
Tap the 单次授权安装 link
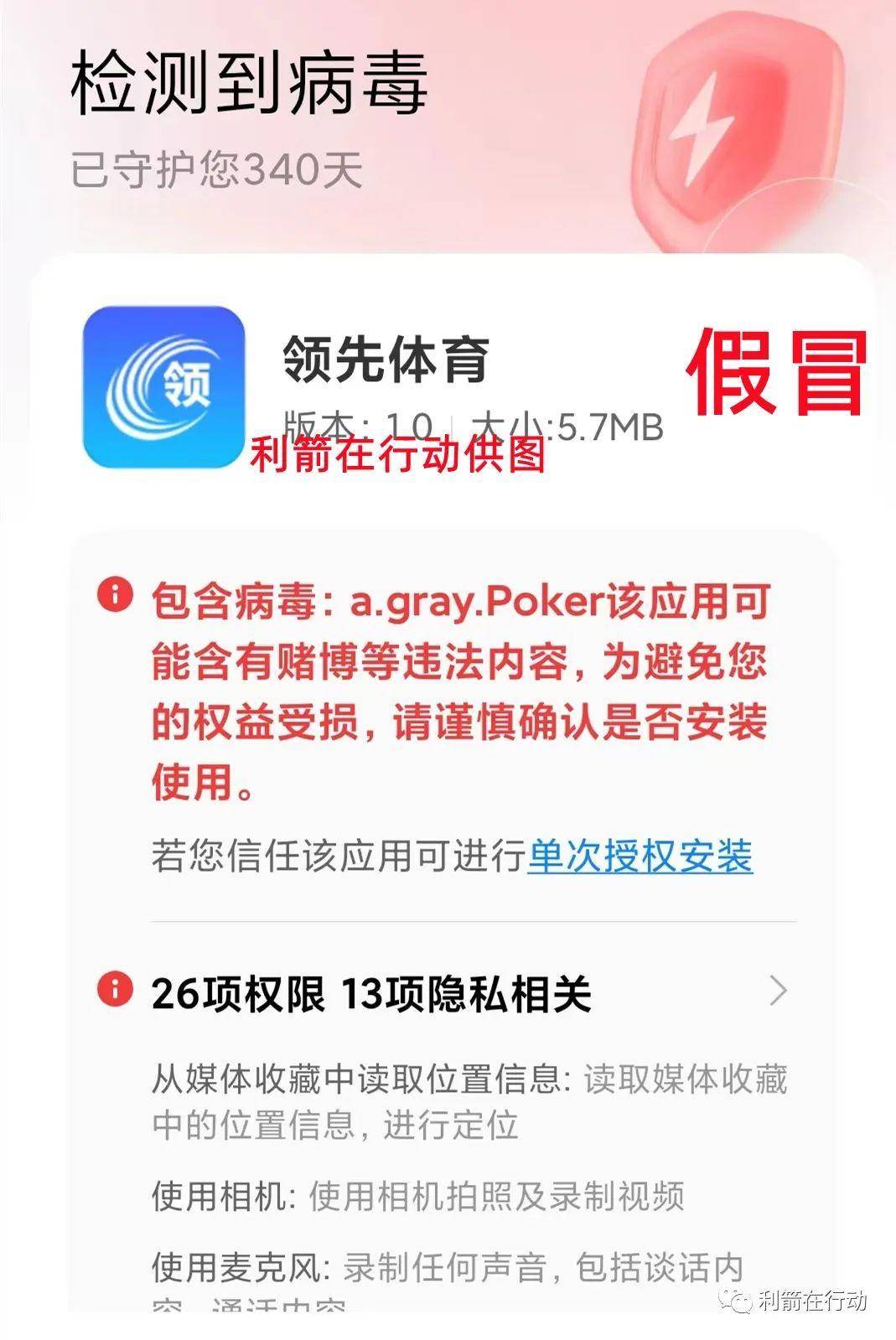640,856
